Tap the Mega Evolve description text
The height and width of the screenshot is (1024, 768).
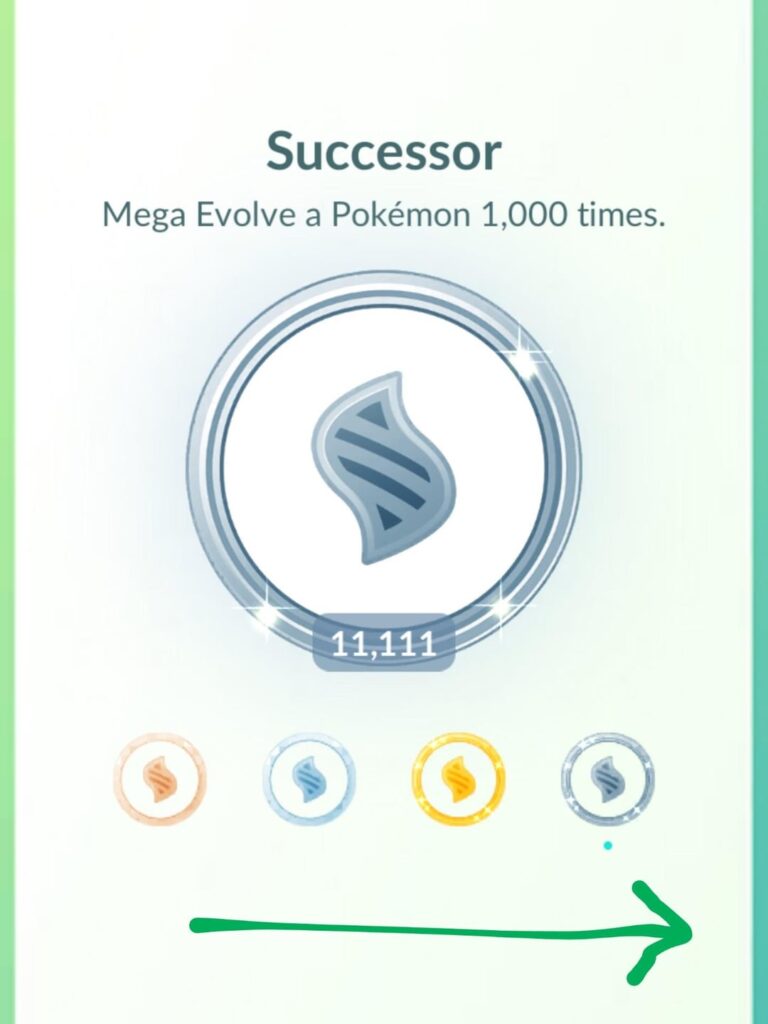(384, 213)
